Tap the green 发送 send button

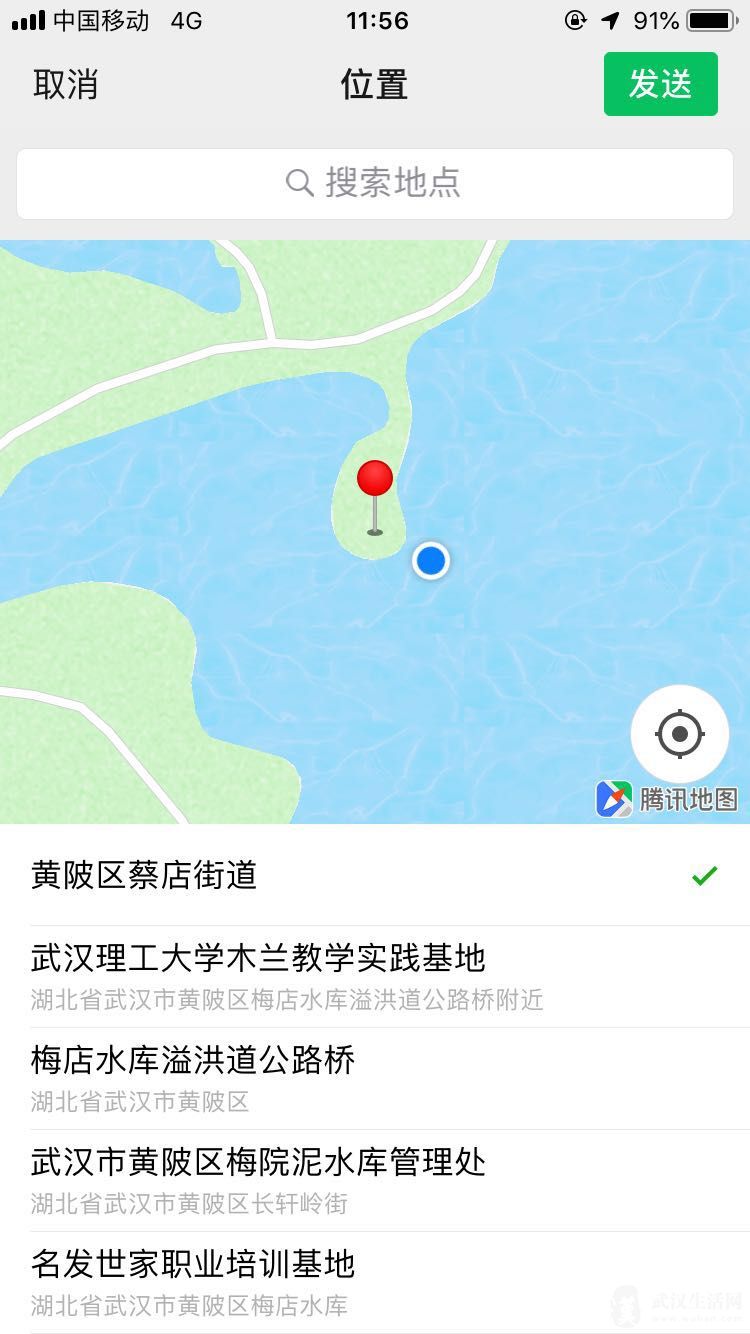click(660, 84)
